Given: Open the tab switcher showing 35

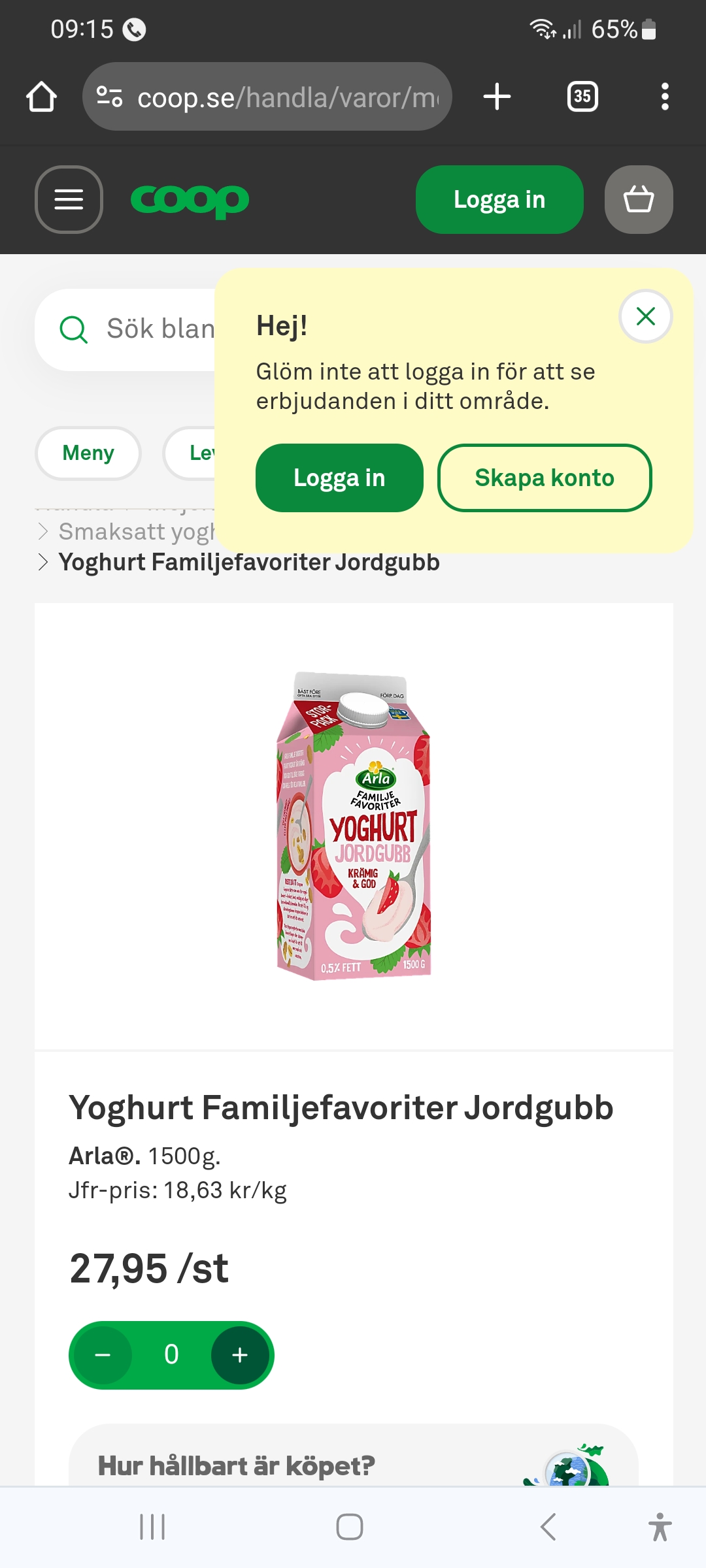Looking at the screenshot, I should (x=582, y=97).
